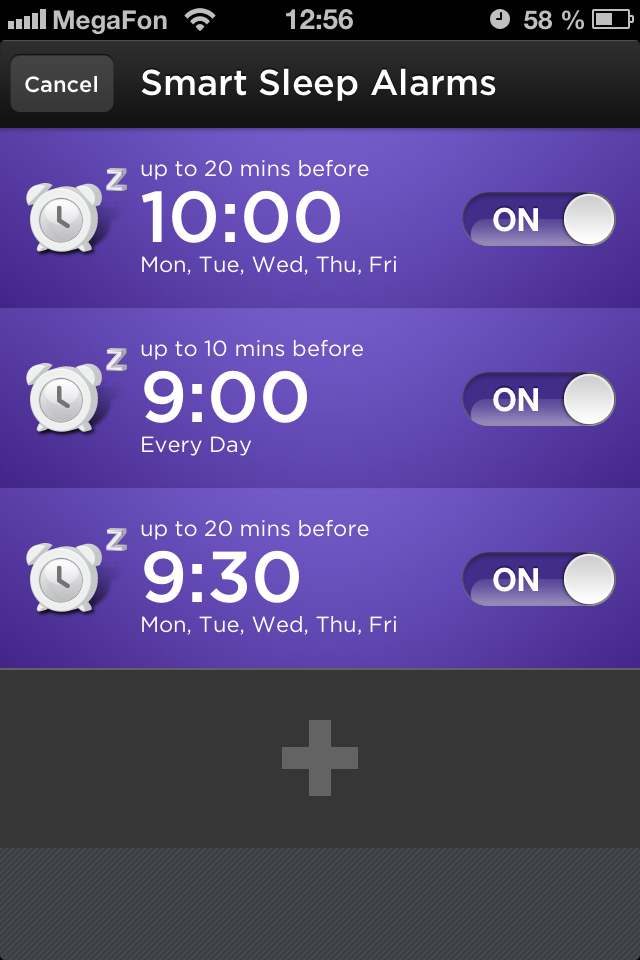Screen dimensions: 640x960
Task: Add a new alarm with plus button
Action: [x=320, y=758]
